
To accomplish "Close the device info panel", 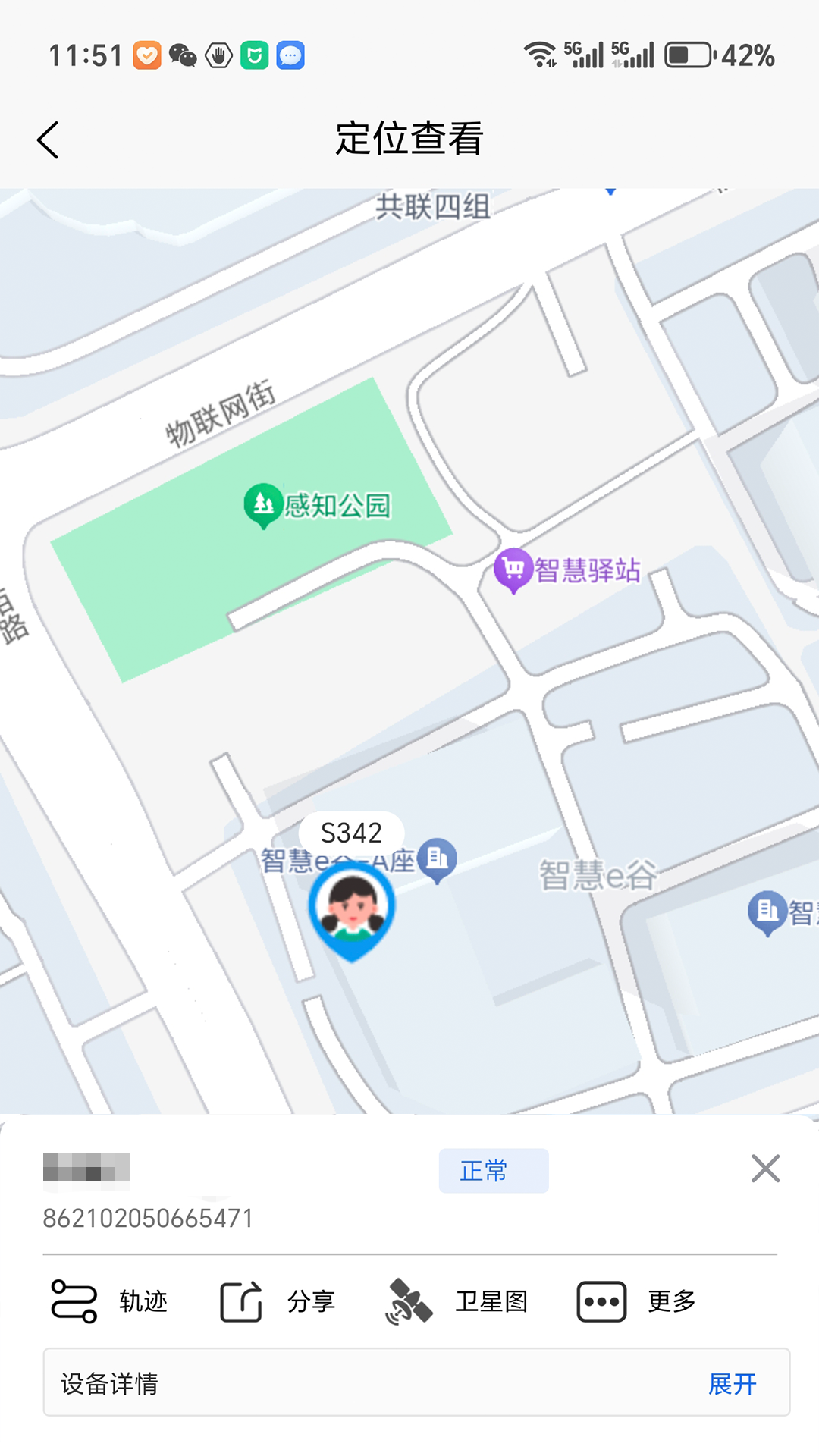I will [x=765, y=1169].
